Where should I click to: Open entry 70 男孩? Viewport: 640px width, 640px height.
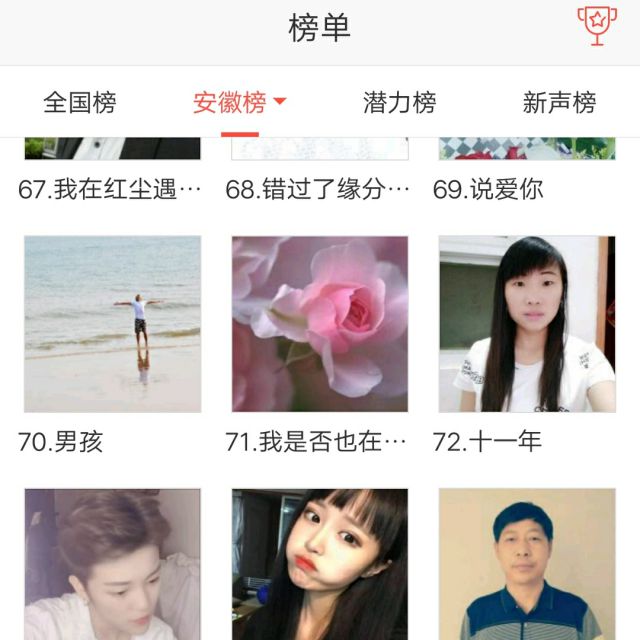click(112, 324)
